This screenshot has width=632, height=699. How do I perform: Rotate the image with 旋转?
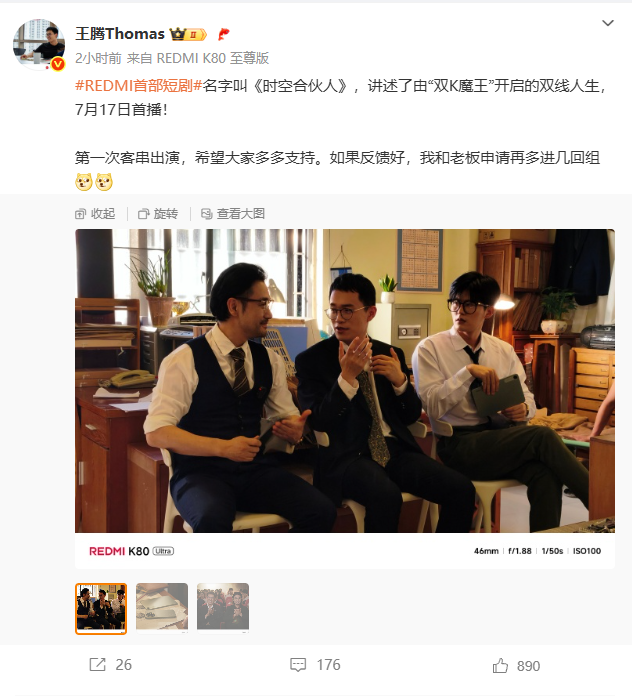tap(158, 213)
